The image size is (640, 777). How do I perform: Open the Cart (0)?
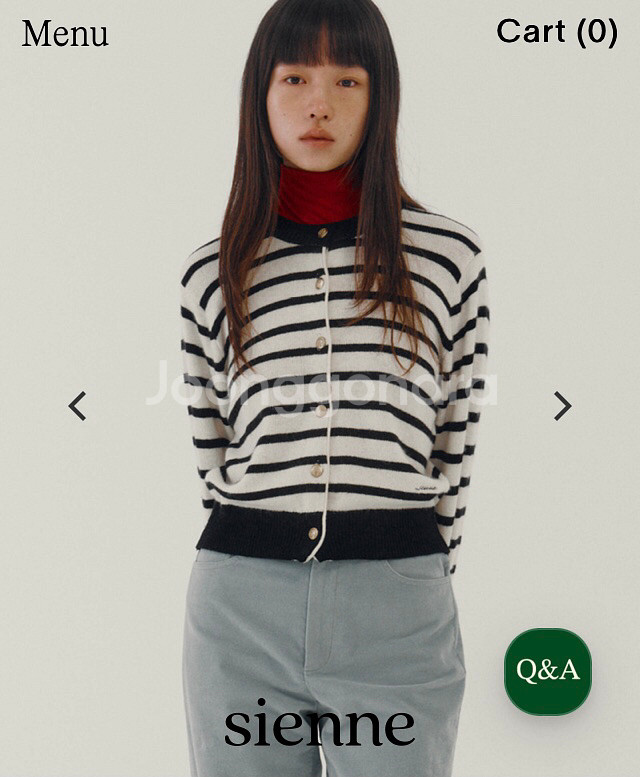point(557,31)
